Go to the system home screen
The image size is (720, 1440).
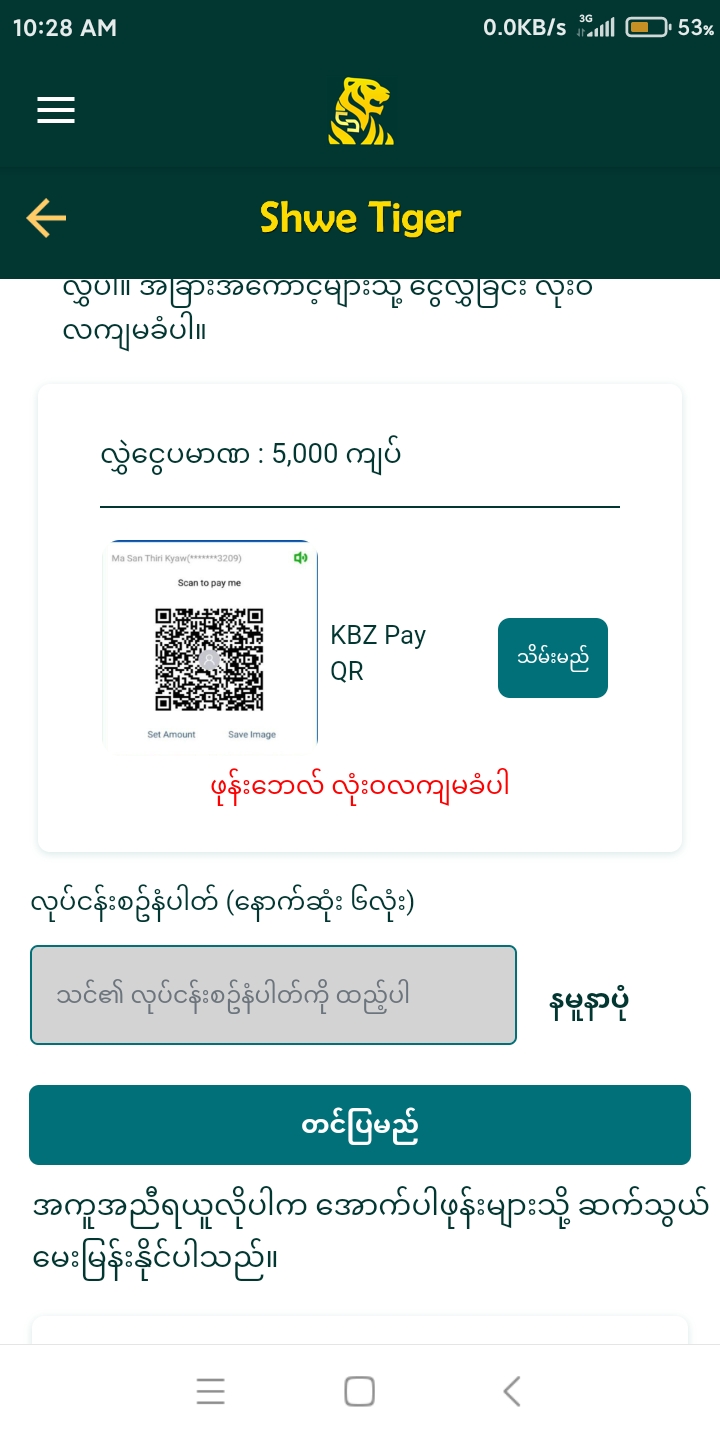(x=359, y=1391)
